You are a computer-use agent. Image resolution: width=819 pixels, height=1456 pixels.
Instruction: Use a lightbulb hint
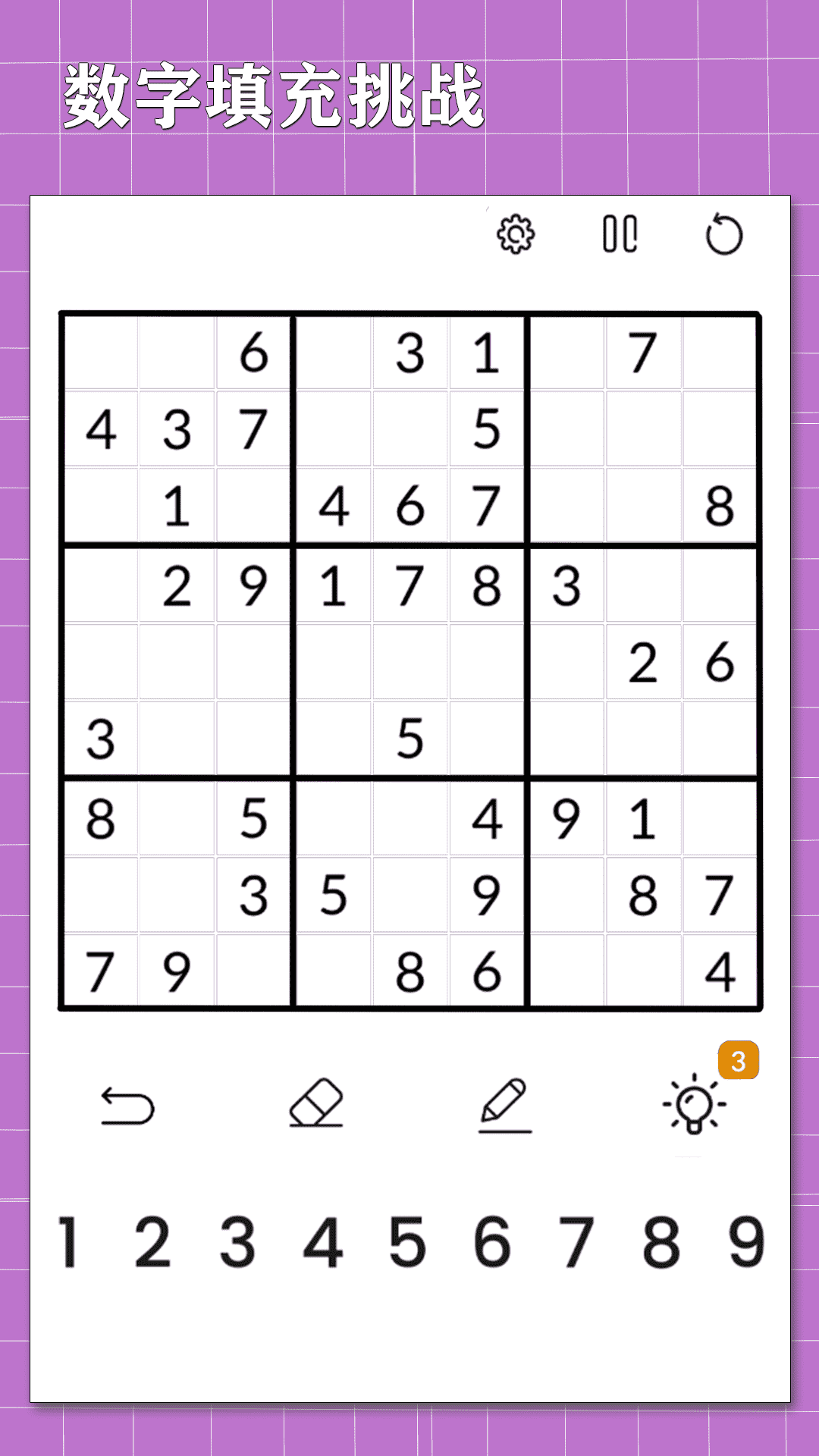(694, 1104)
